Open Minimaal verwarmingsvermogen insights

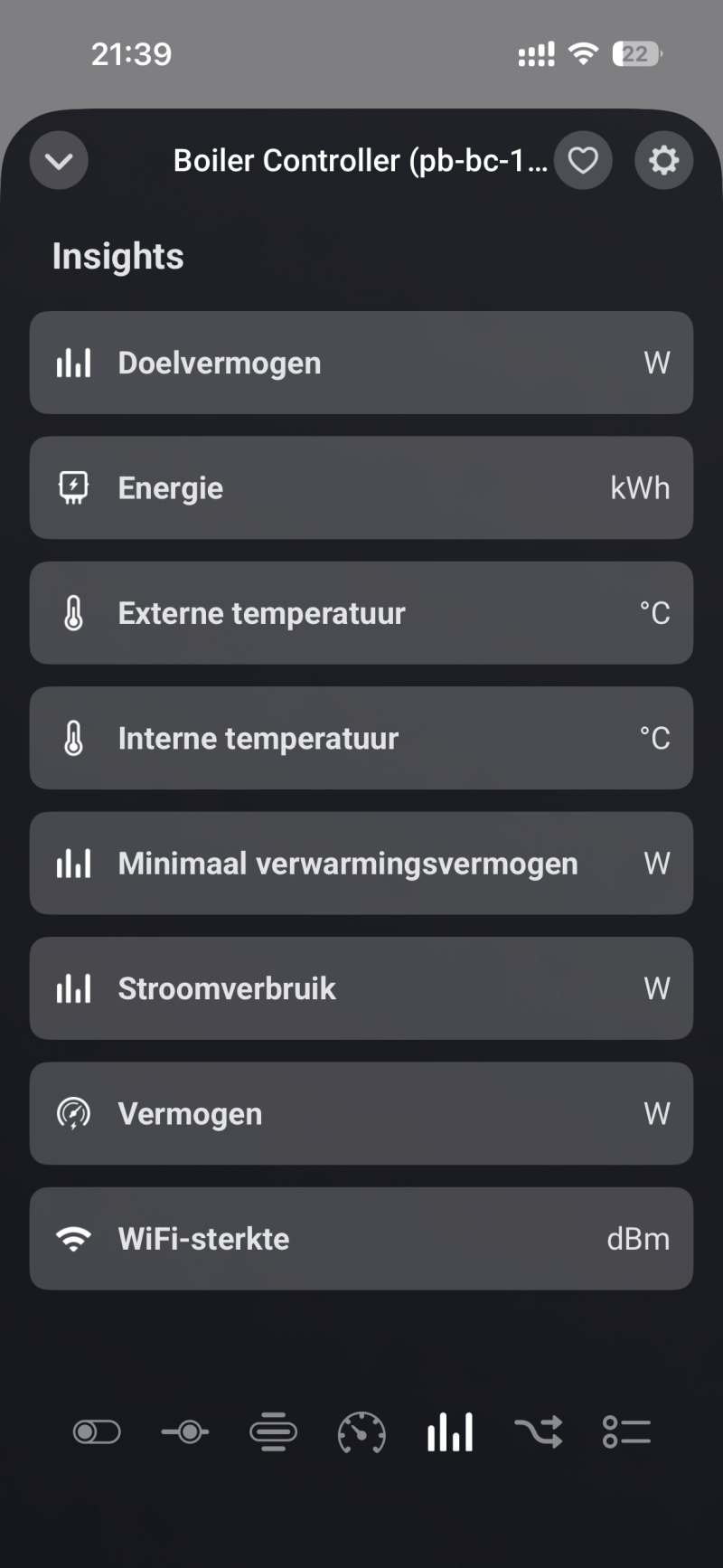pyautogui.click(x=361, y=864)
